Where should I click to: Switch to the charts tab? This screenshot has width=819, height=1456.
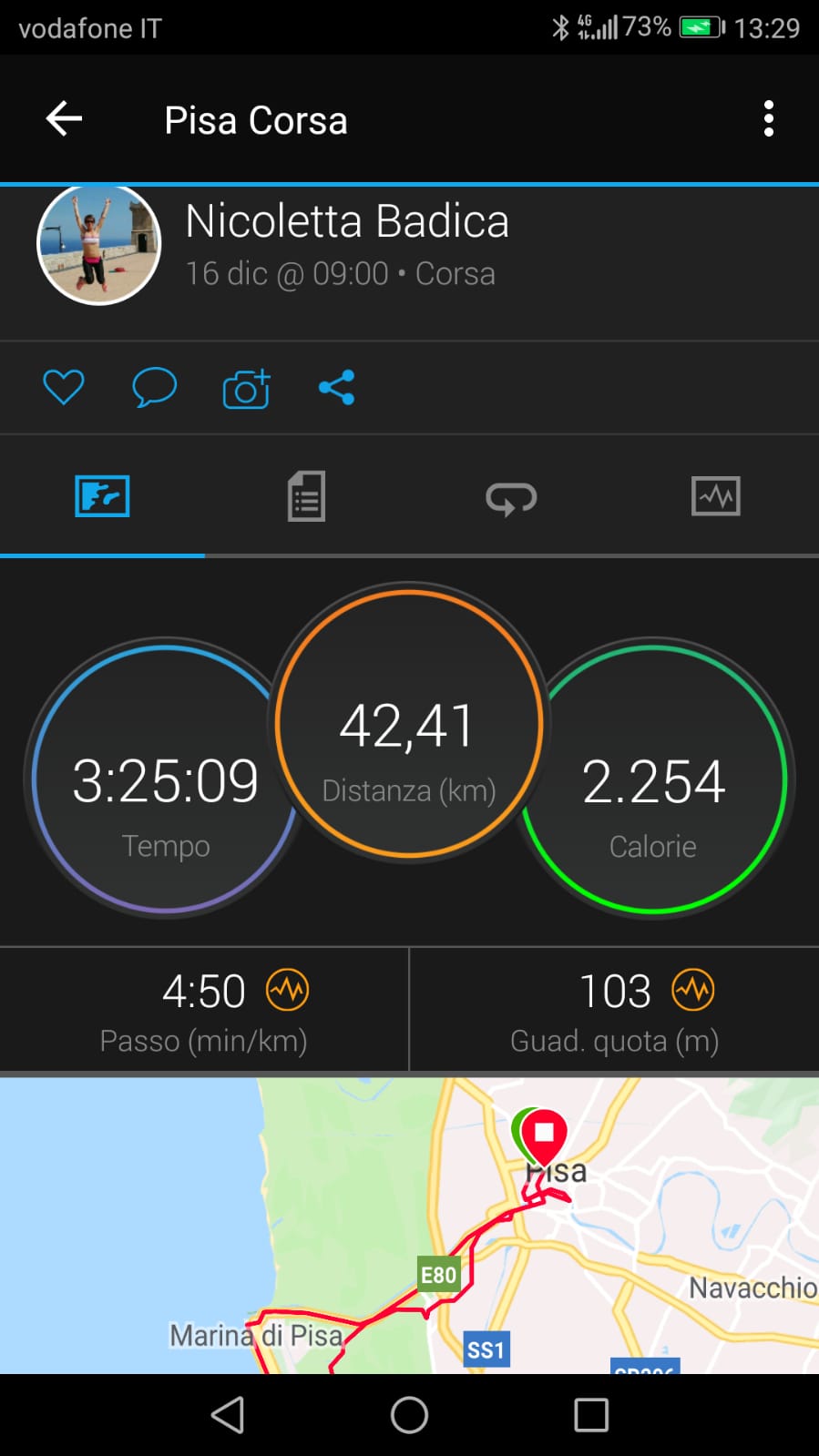(716, 497)
